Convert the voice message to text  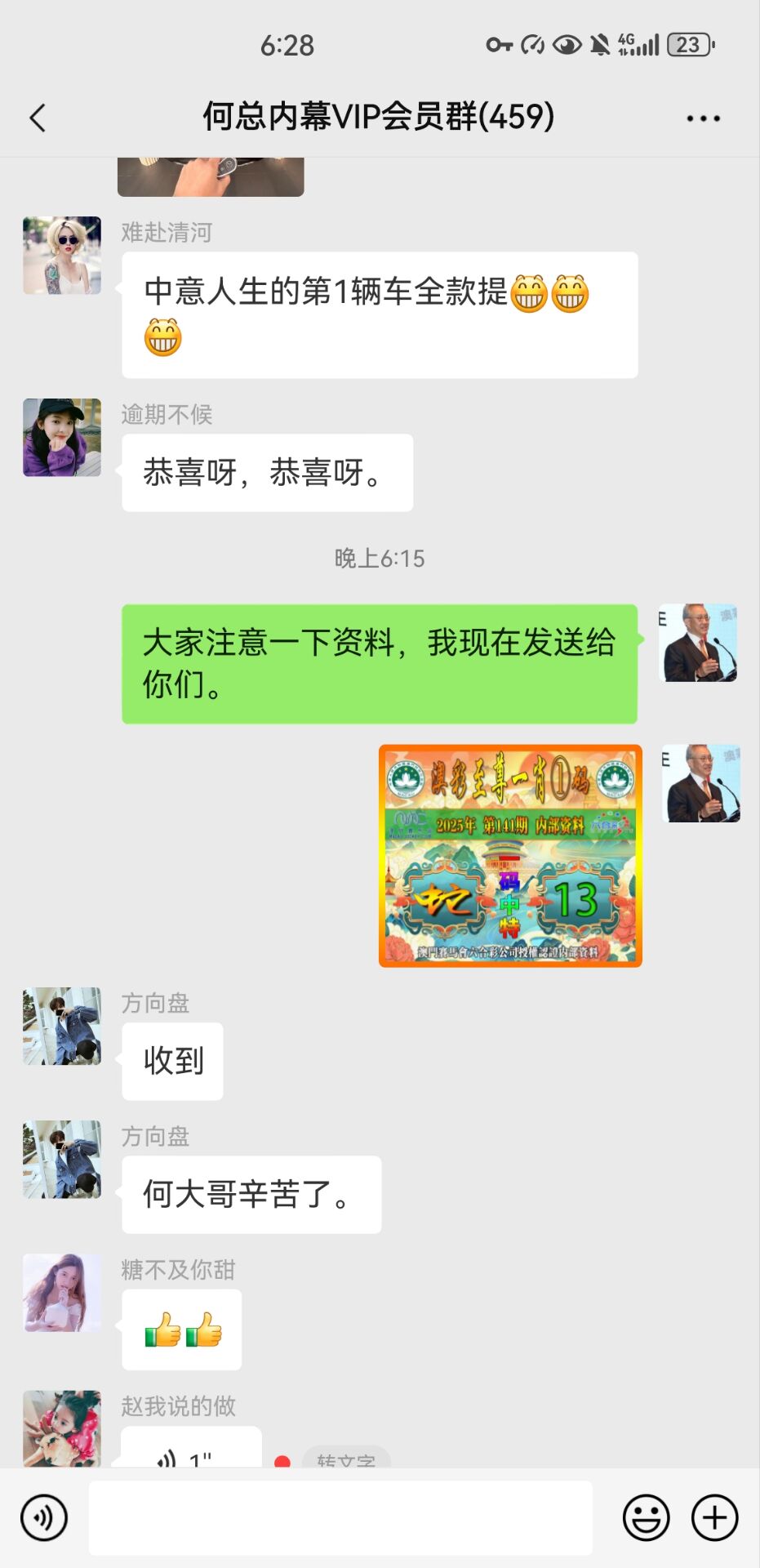tap(346, 1459)
